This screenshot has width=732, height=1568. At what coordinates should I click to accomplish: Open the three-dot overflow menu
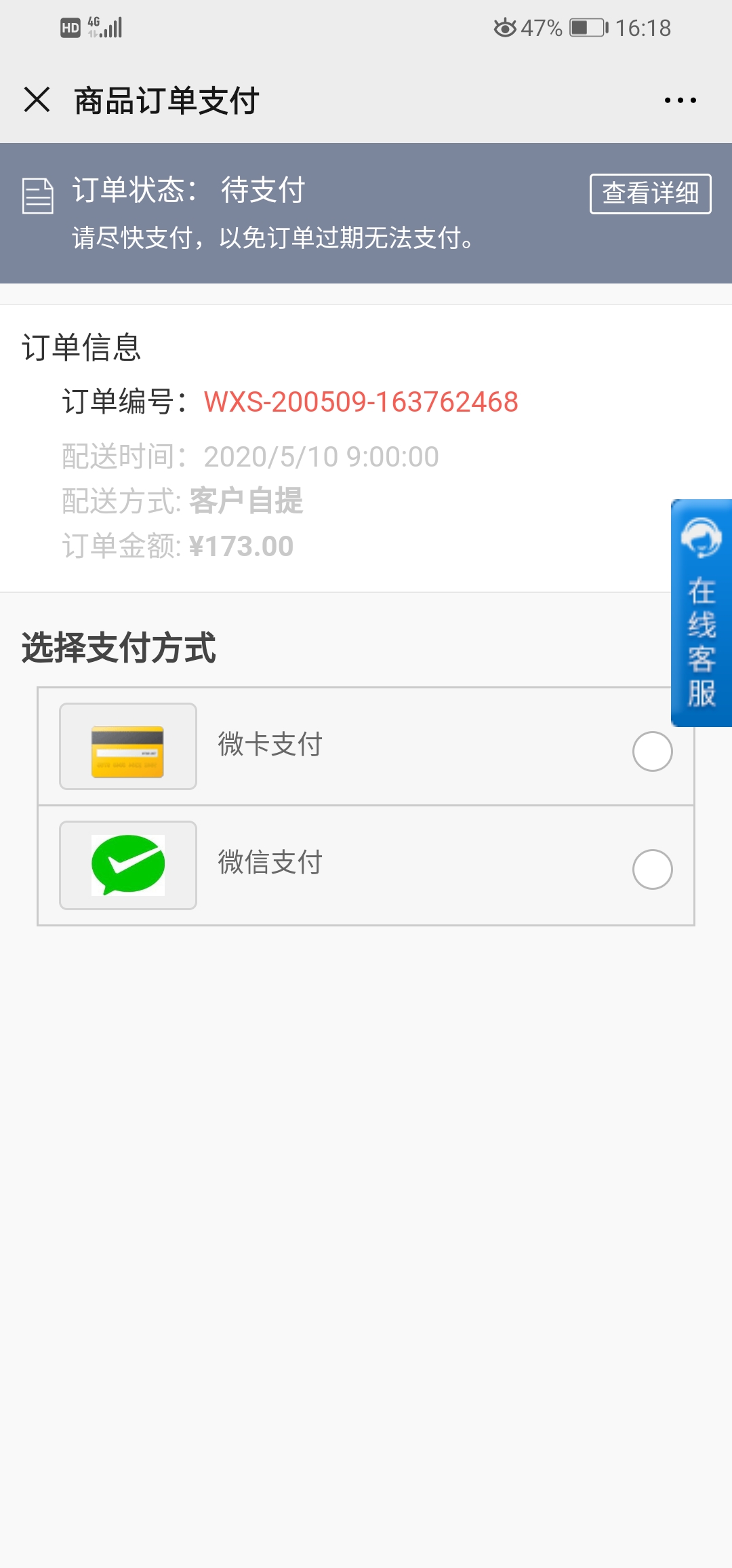click(680, 100)
